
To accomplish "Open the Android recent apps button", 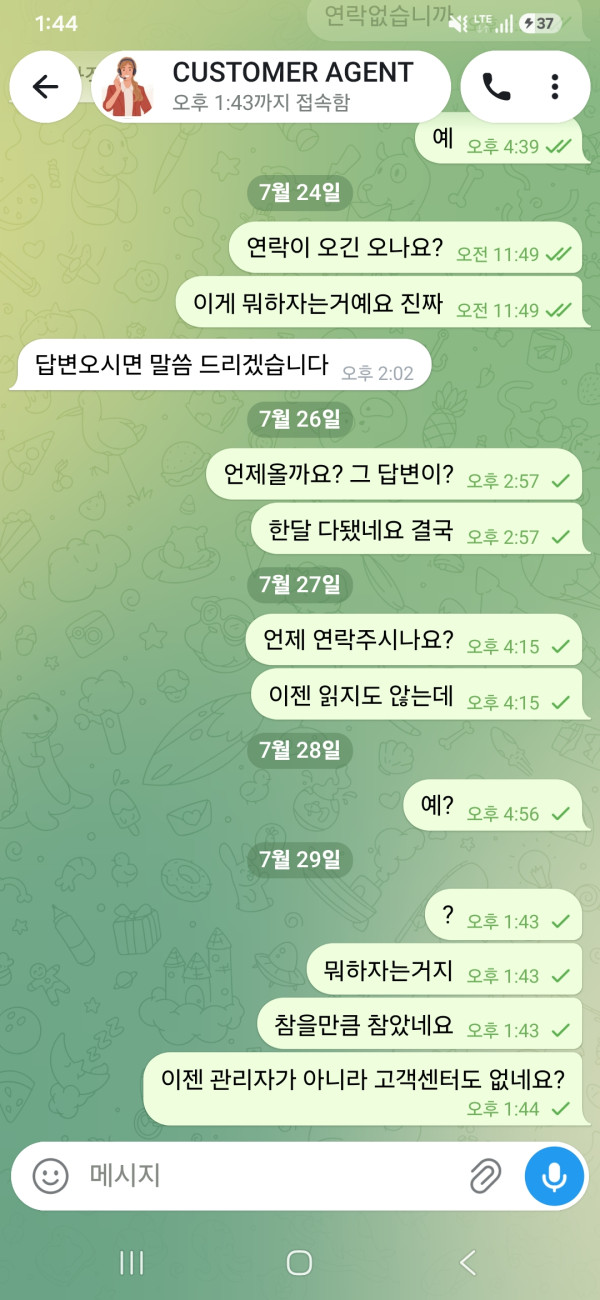I will point(131,1263).
